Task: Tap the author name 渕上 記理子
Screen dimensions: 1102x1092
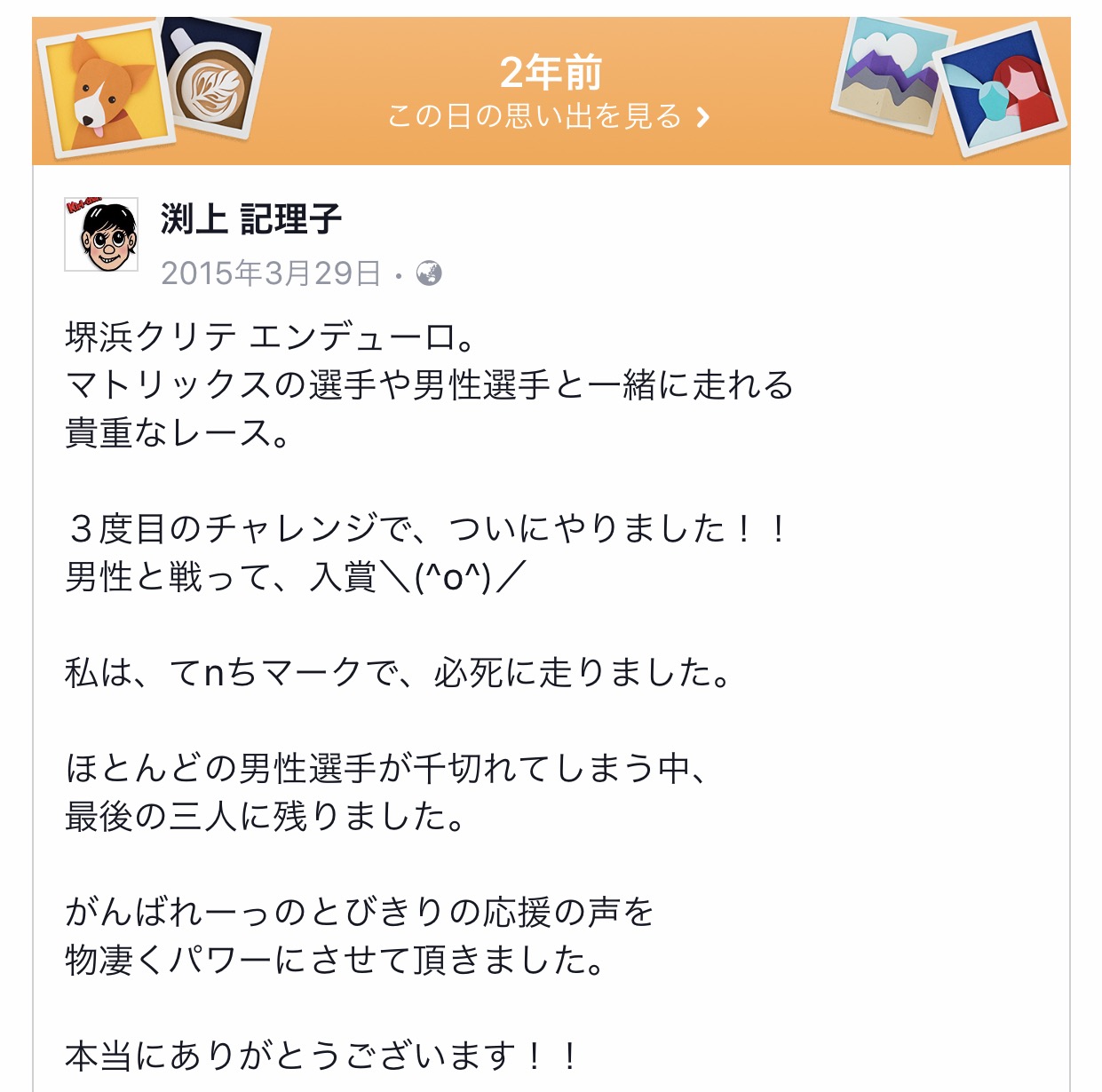Action: (251, 219)
